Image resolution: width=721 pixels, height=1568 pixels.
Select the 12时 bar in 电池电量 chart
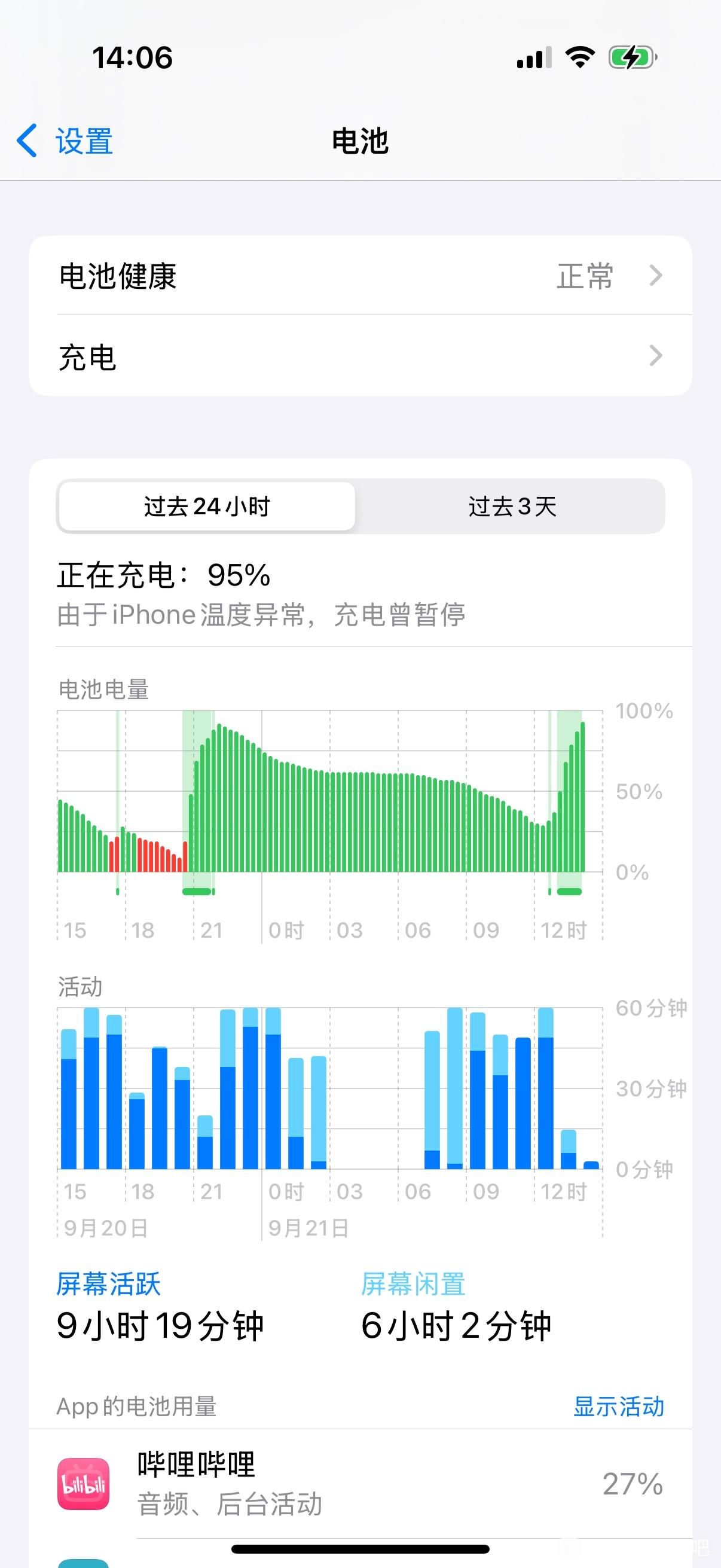[x=539, y=847]
